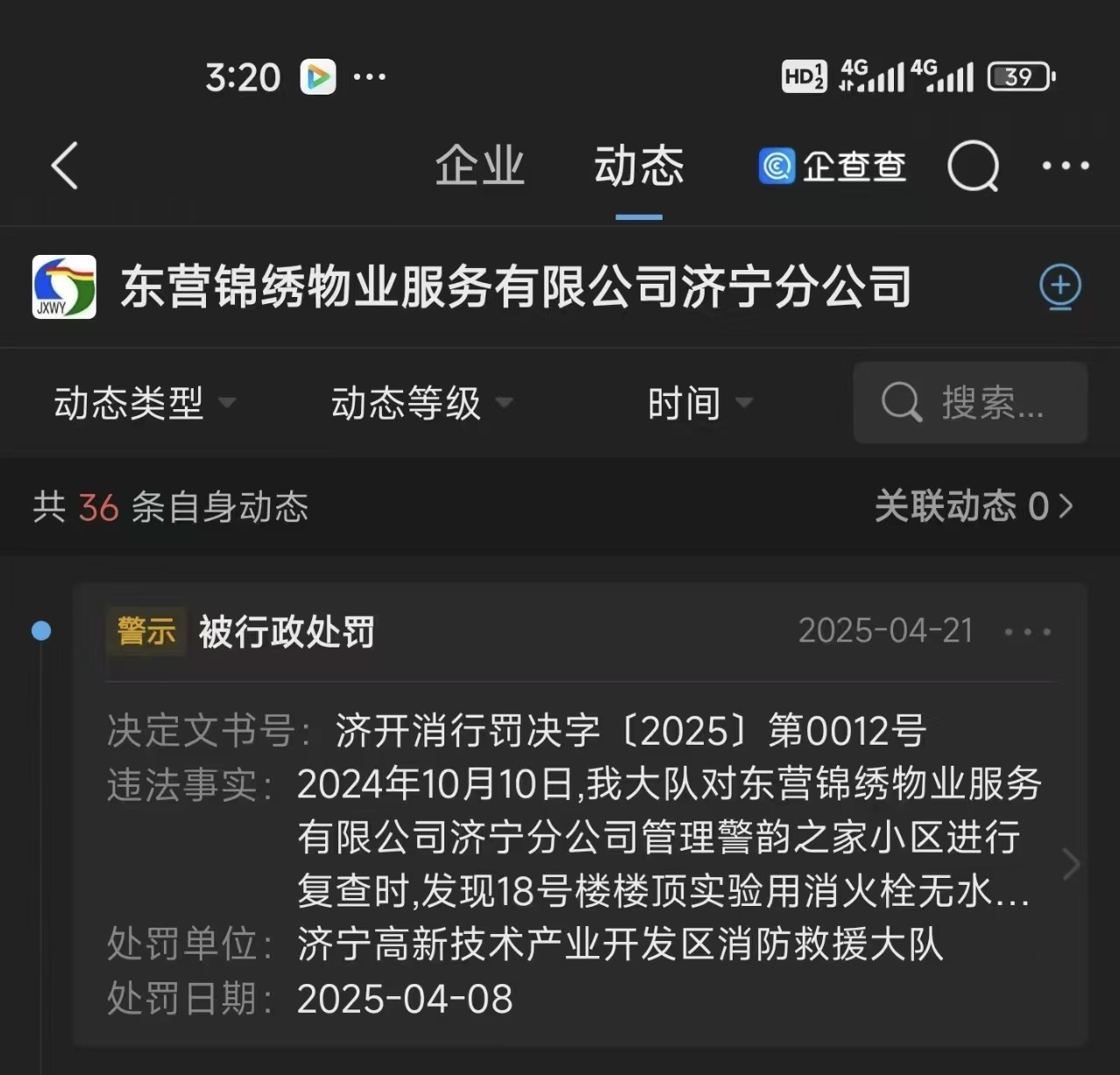The width and height of the screenshot is (1120, 1075).
Task: Open more options on the 2025-04-21 record
Action: 1027,632
